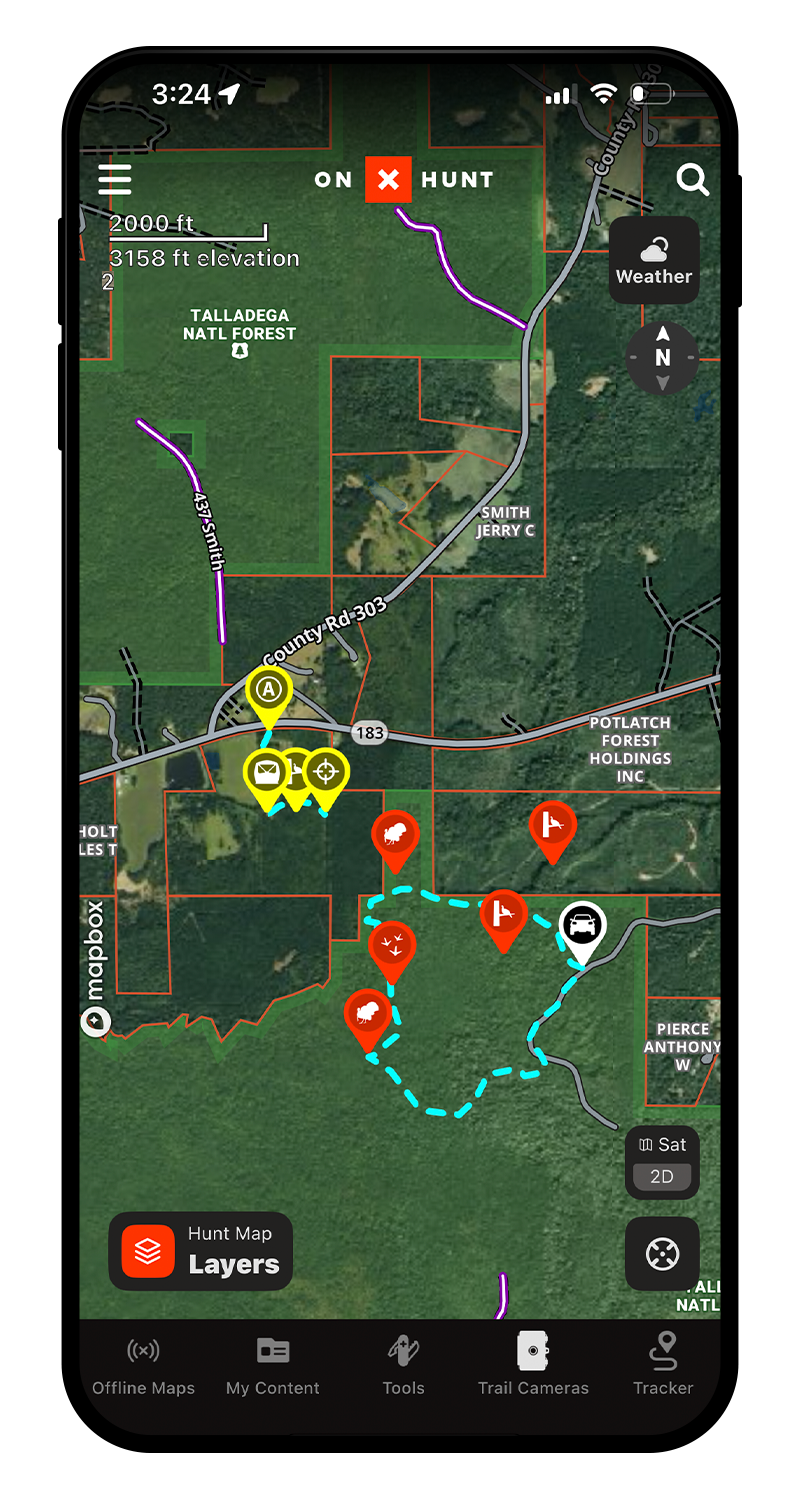
Task: Switch the Sat 2D basemap mode
Action: pos(662,1162)
